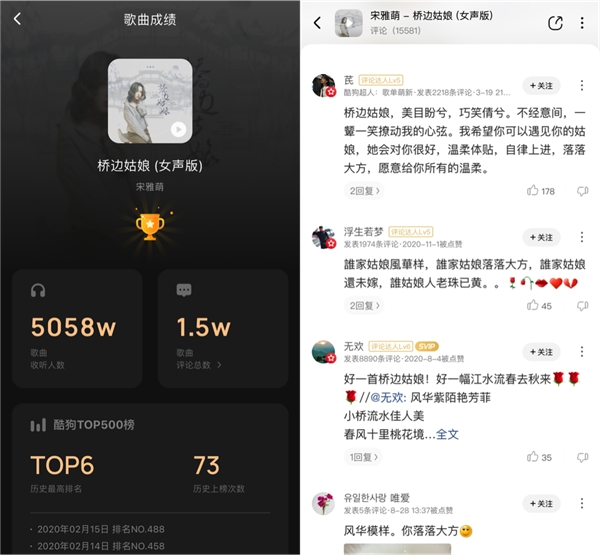This screenshot has height=555, width=600.
Task: Play 桥边姑娘 from the album cover
Action: point(178,129)
